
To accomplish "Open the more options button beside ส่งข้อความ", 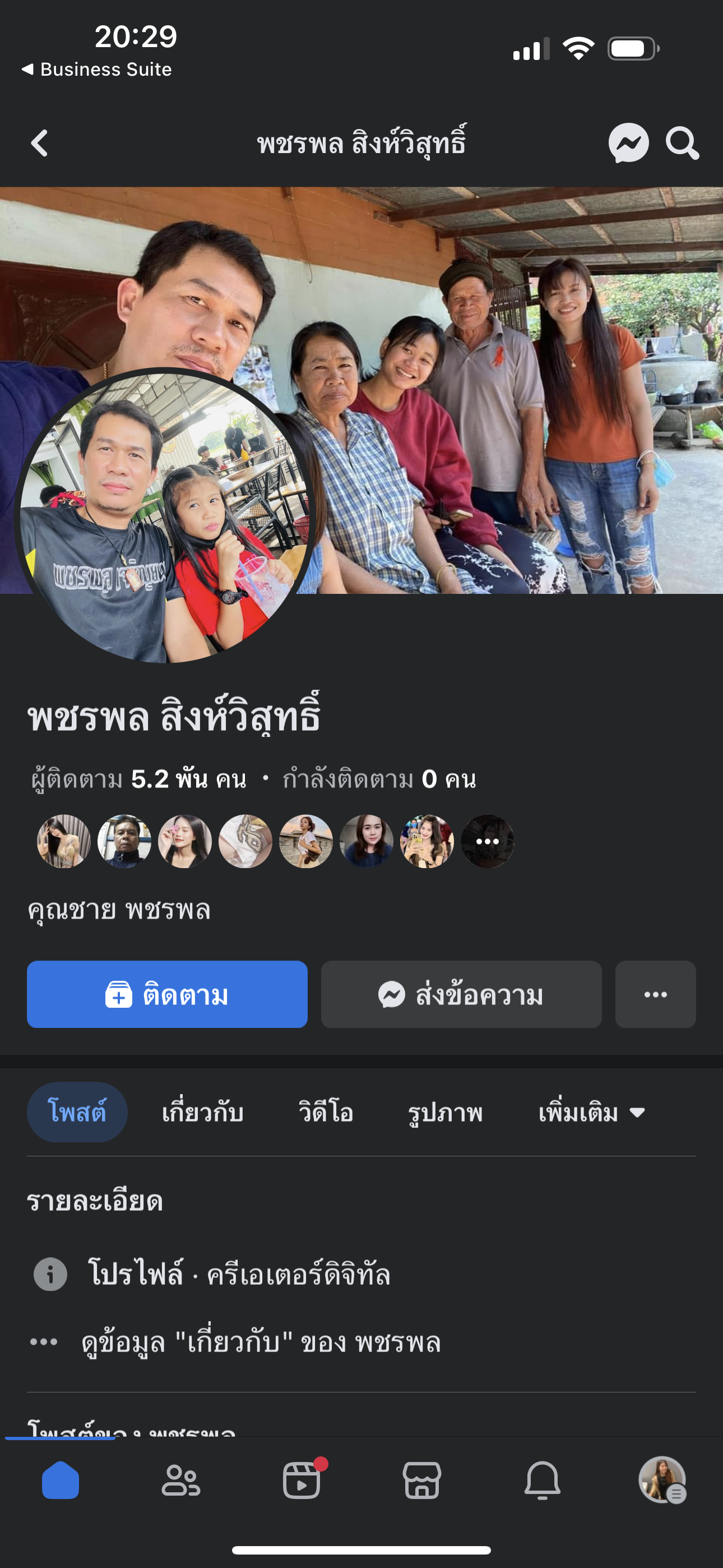I will pos(655,995).
